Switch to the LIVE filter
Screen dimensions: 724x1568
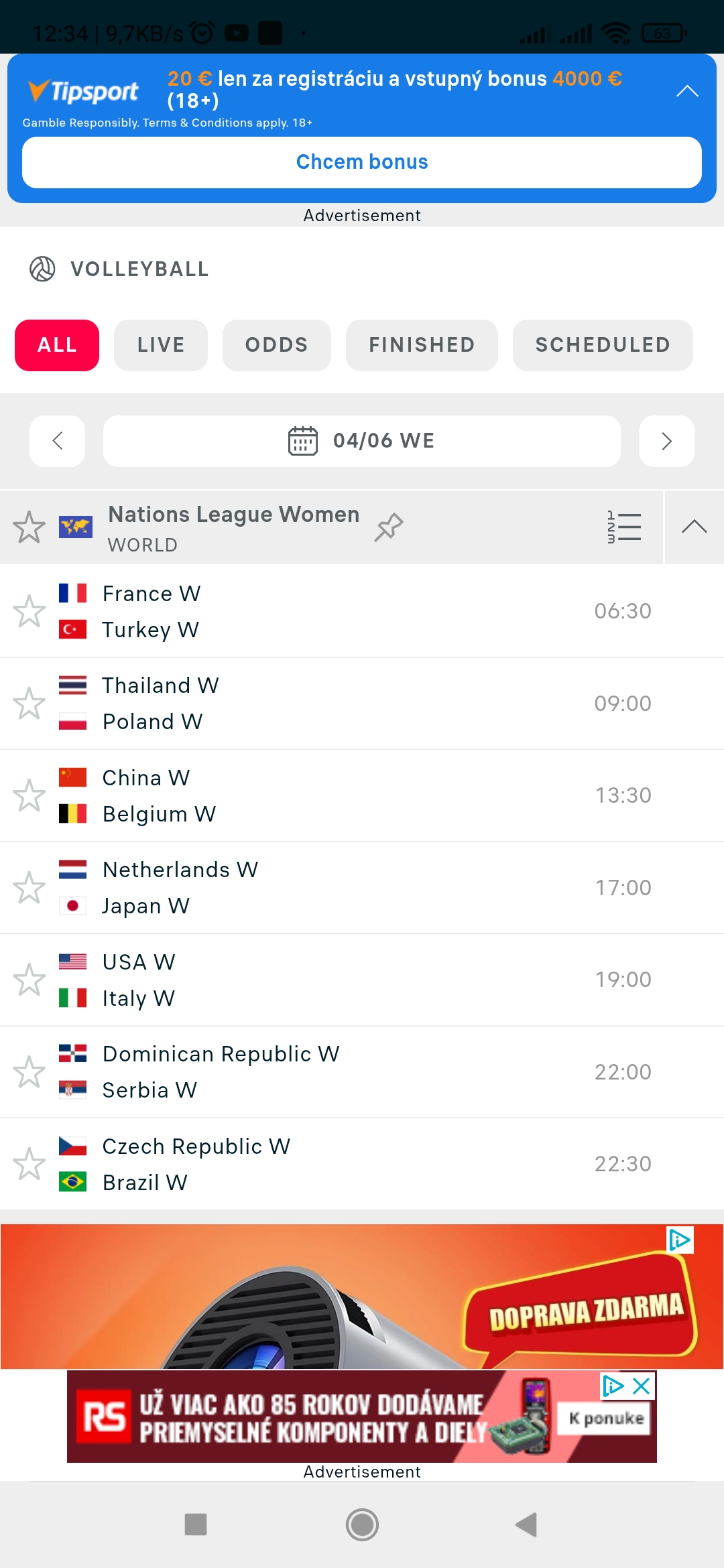tap(161, 345)
